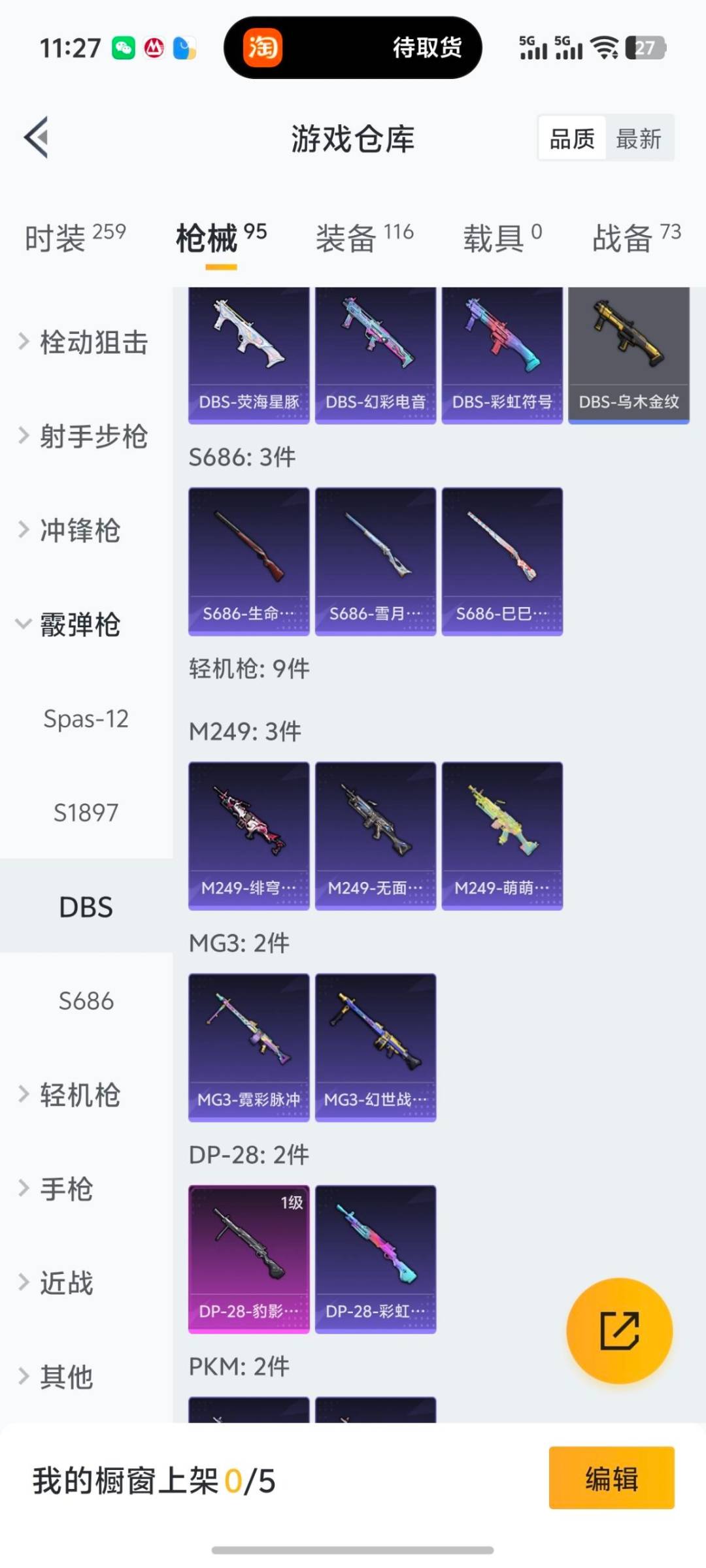Select DBS in the shotgun sub-list
The height and width of the screenshot is (1568, 706).
[x=86, y=907]
